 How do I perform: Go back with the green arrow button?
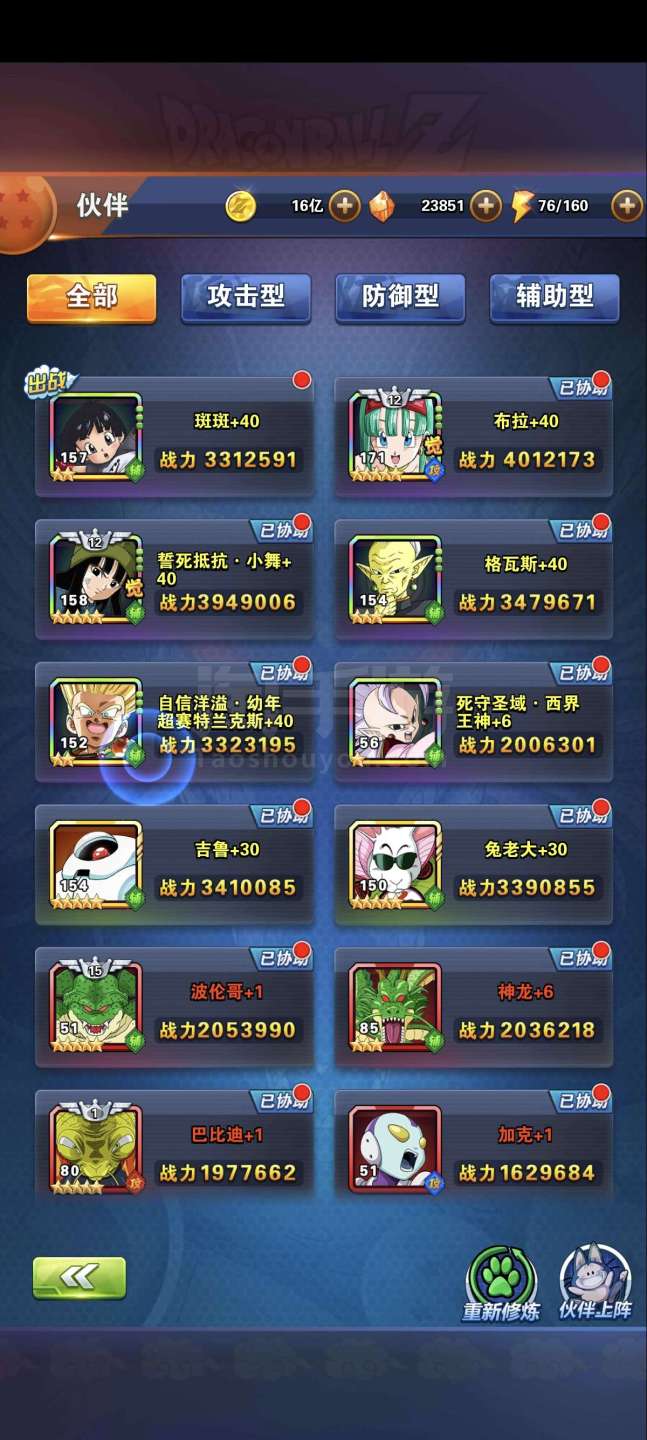(x=79, y=1277)
